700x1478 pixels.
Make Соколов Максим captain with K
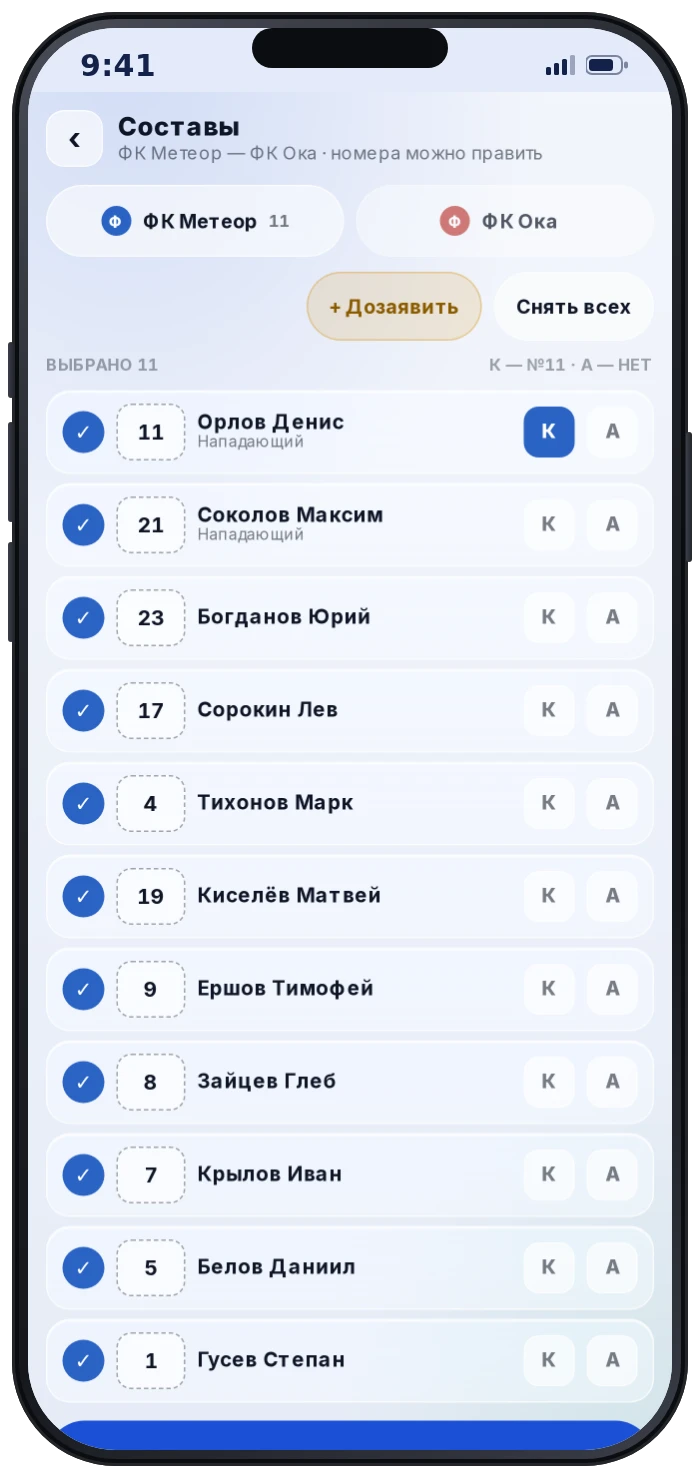click(x=549, y=525)
